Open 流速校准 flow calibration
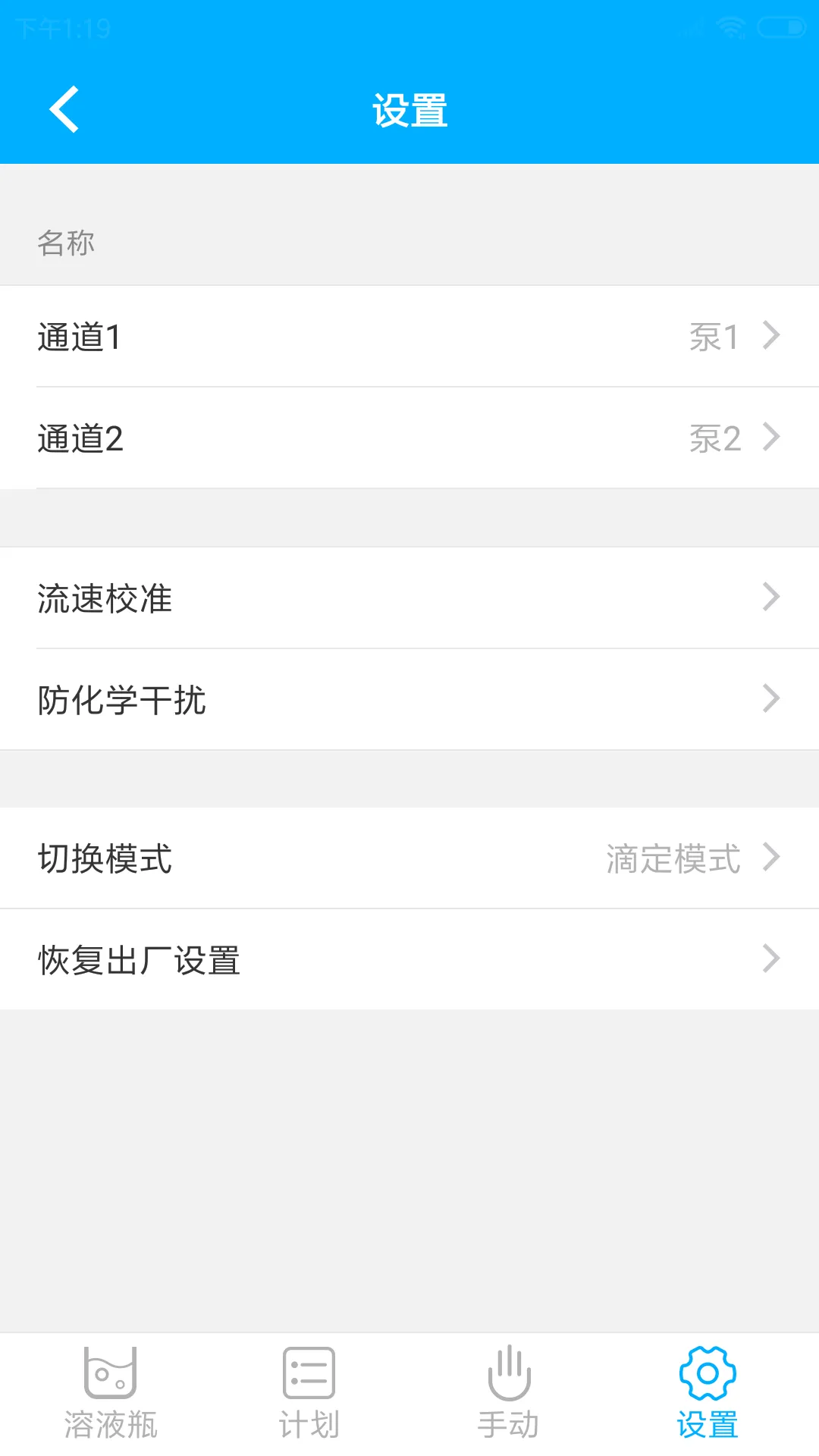Viewport: 819px width, 1456px height. (x=409, y=598)
